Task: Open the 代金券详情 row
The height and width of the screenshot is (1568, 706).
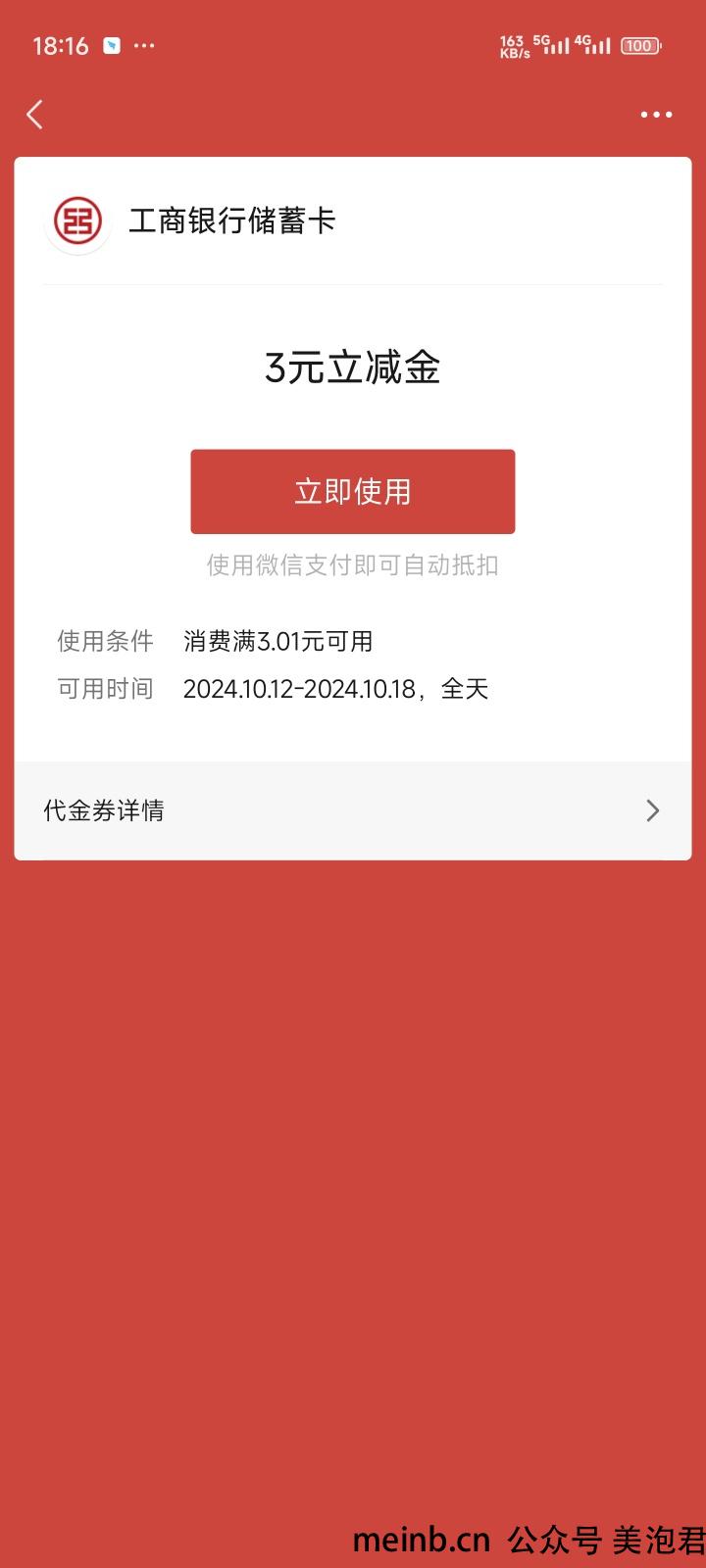Action: (x=353, y=810)
